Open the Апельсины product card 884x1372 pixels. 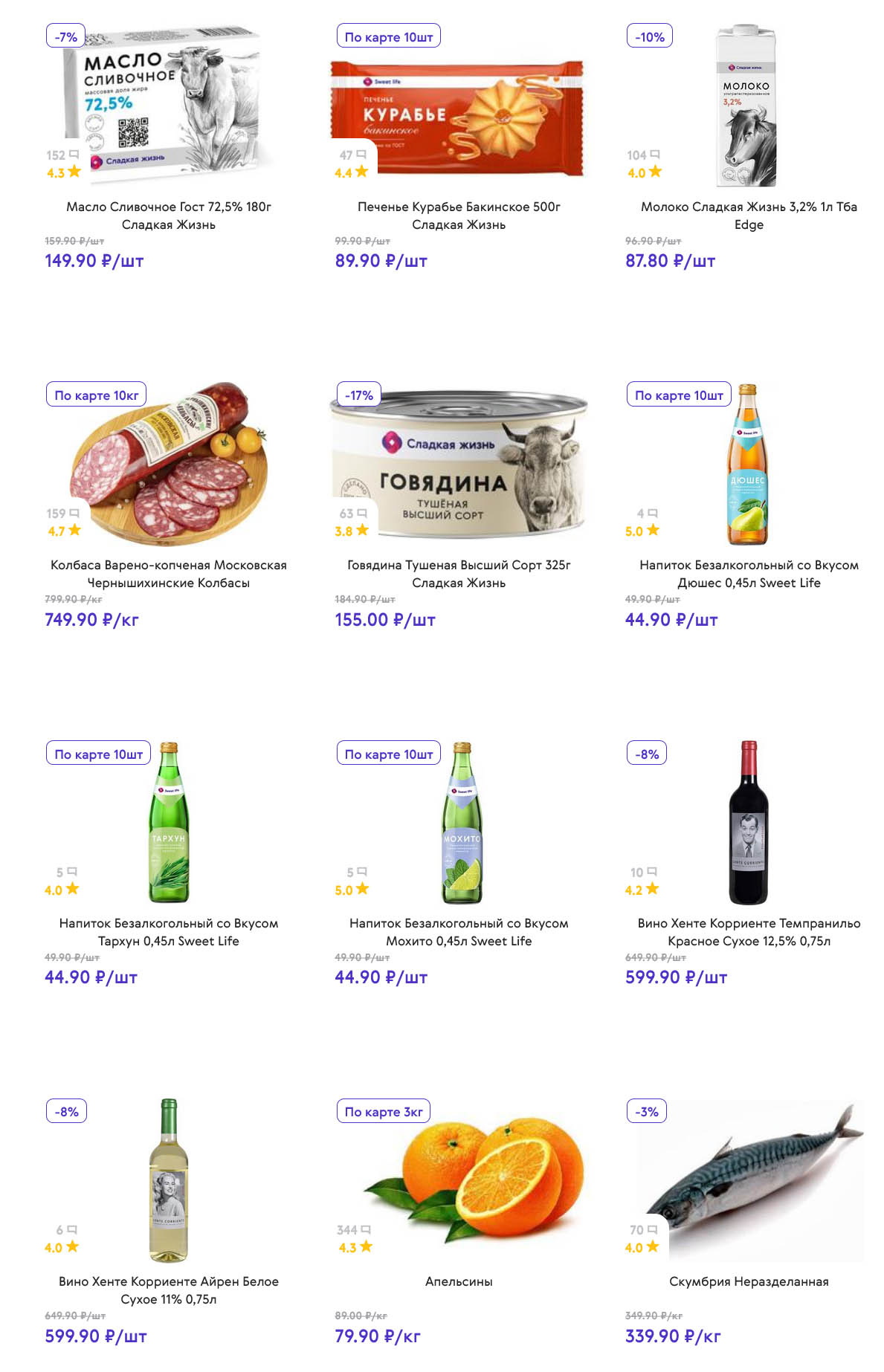[459, 1281]
